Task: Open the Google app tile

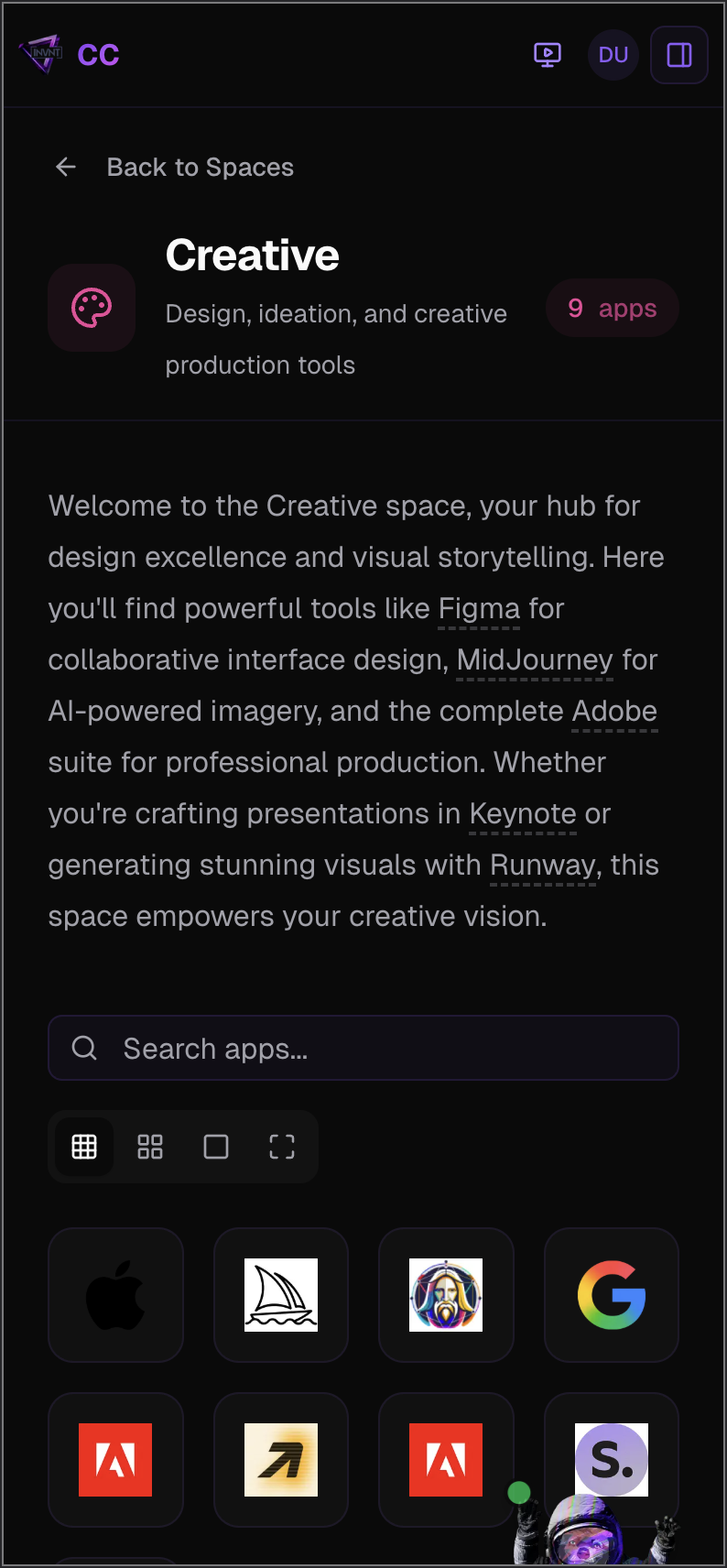Action: pyautogui.click(x=612, y=1295)
